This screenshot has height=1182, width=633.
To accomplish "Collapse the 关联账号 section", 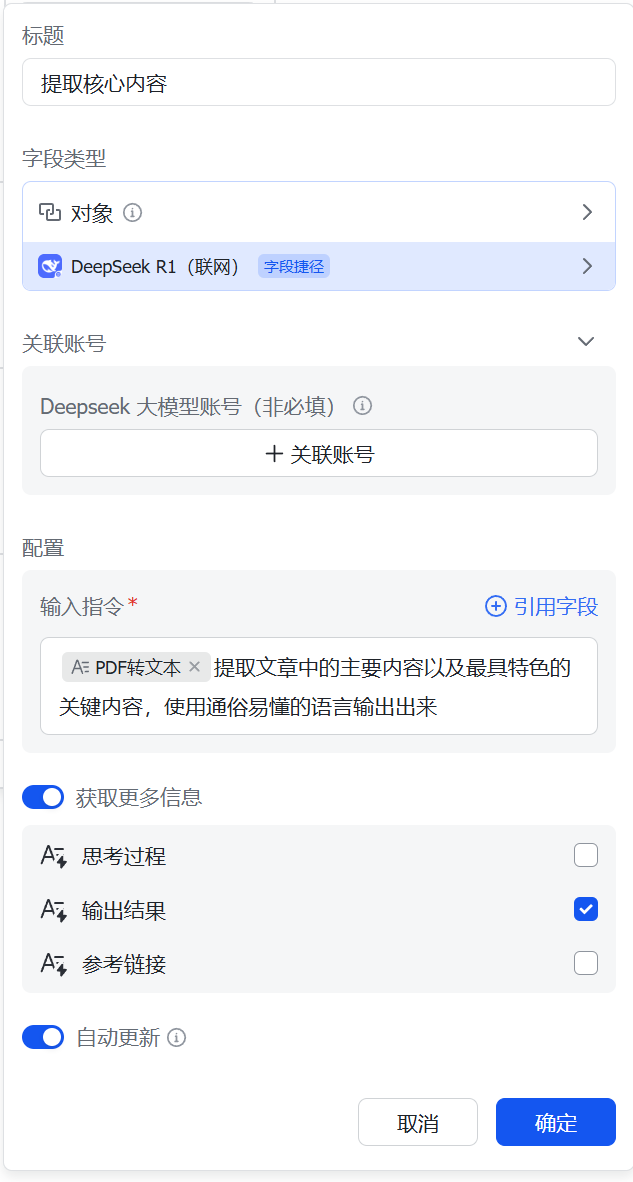I will [x=586, y=342].
